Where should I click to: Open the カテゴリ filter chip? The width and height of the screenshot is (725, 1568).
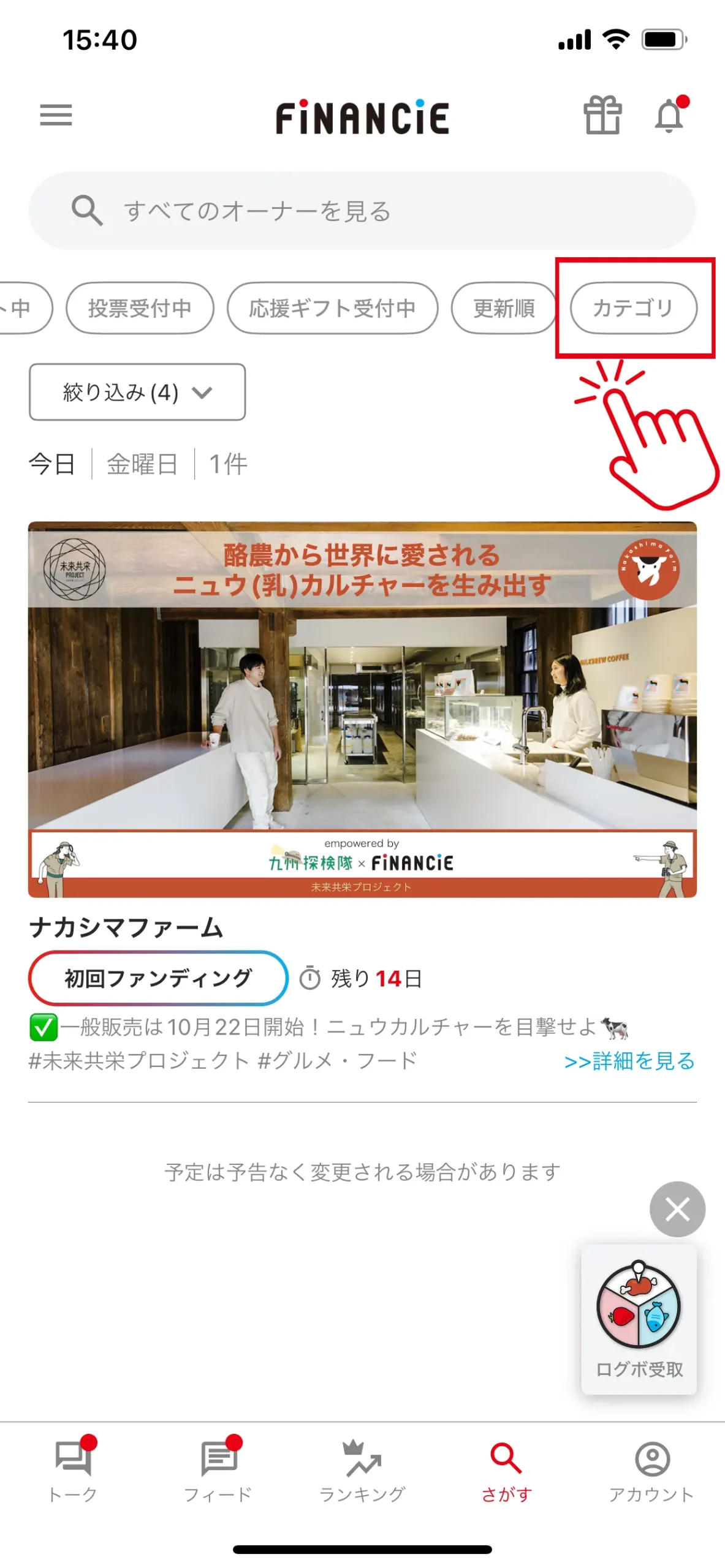point(633,308)
